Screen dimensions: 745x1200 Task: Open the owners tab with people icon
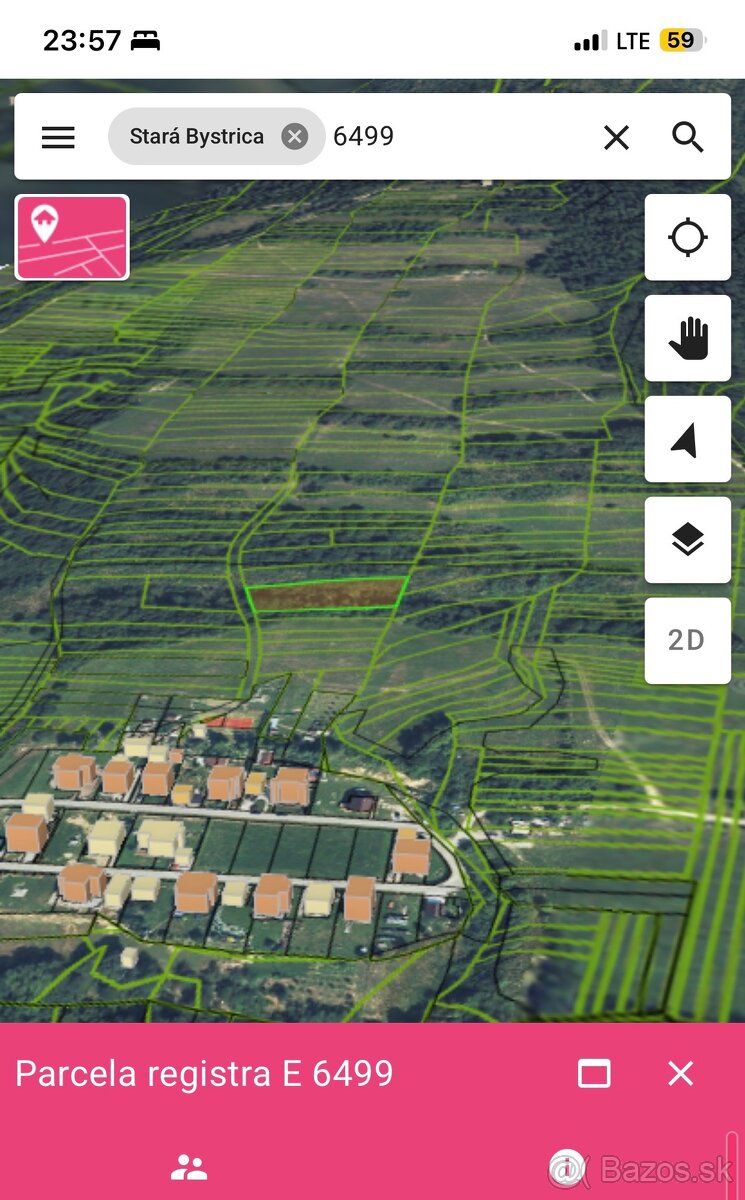188,1166
